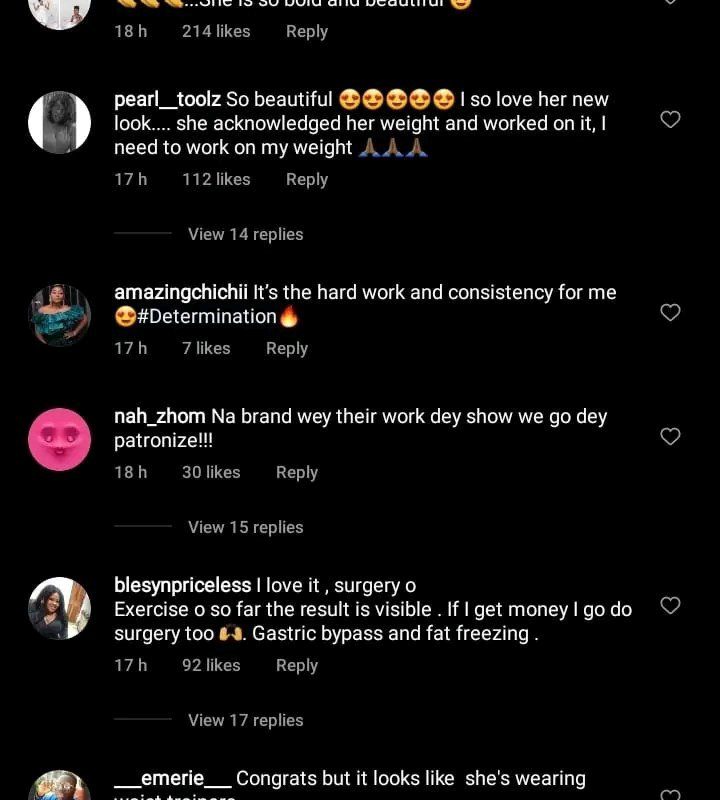
Task: View the 92 likes on blesynpriceless's comment
Action: 211,665
